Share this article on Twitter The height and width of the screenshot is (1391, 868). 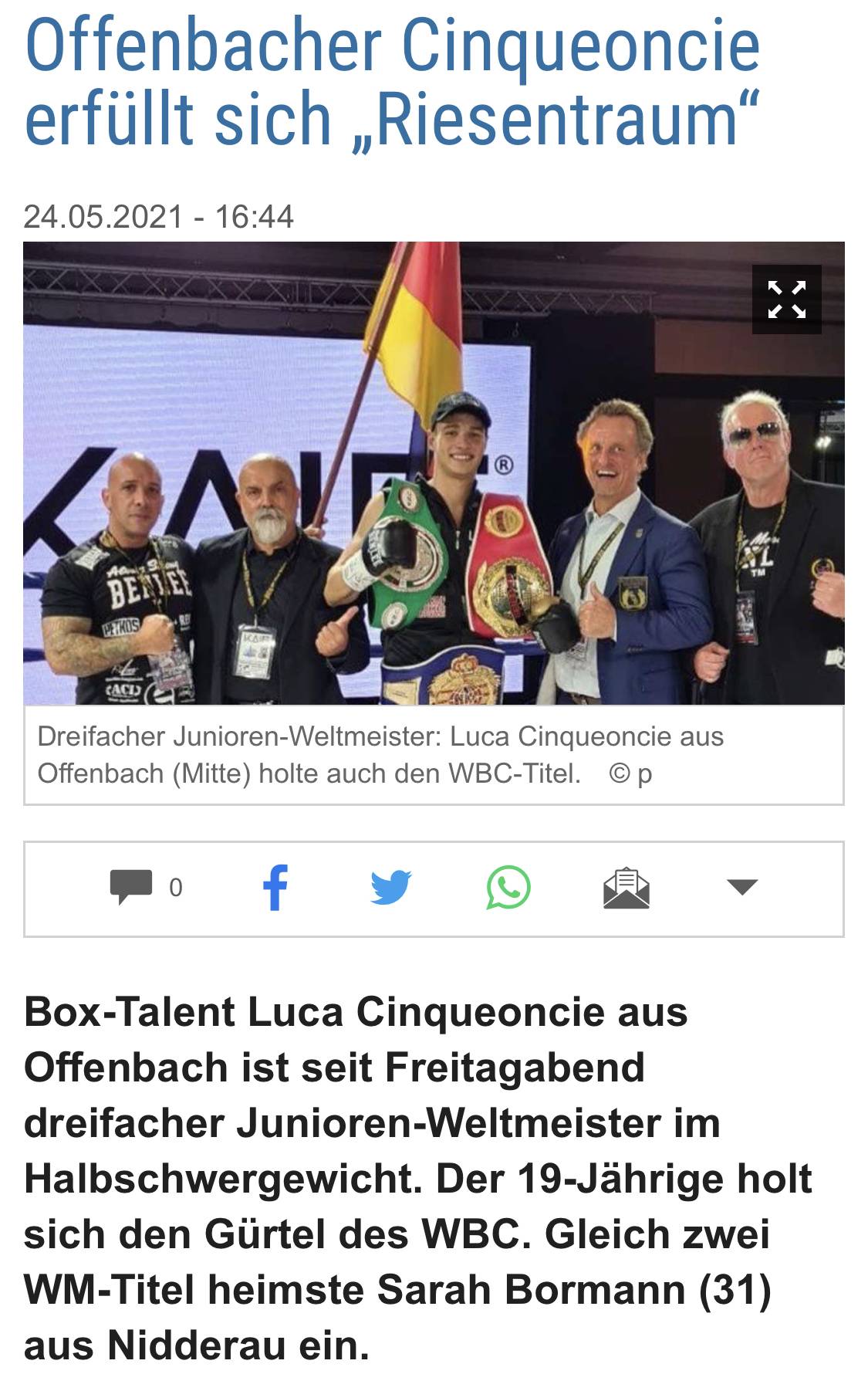coord(390,887)
